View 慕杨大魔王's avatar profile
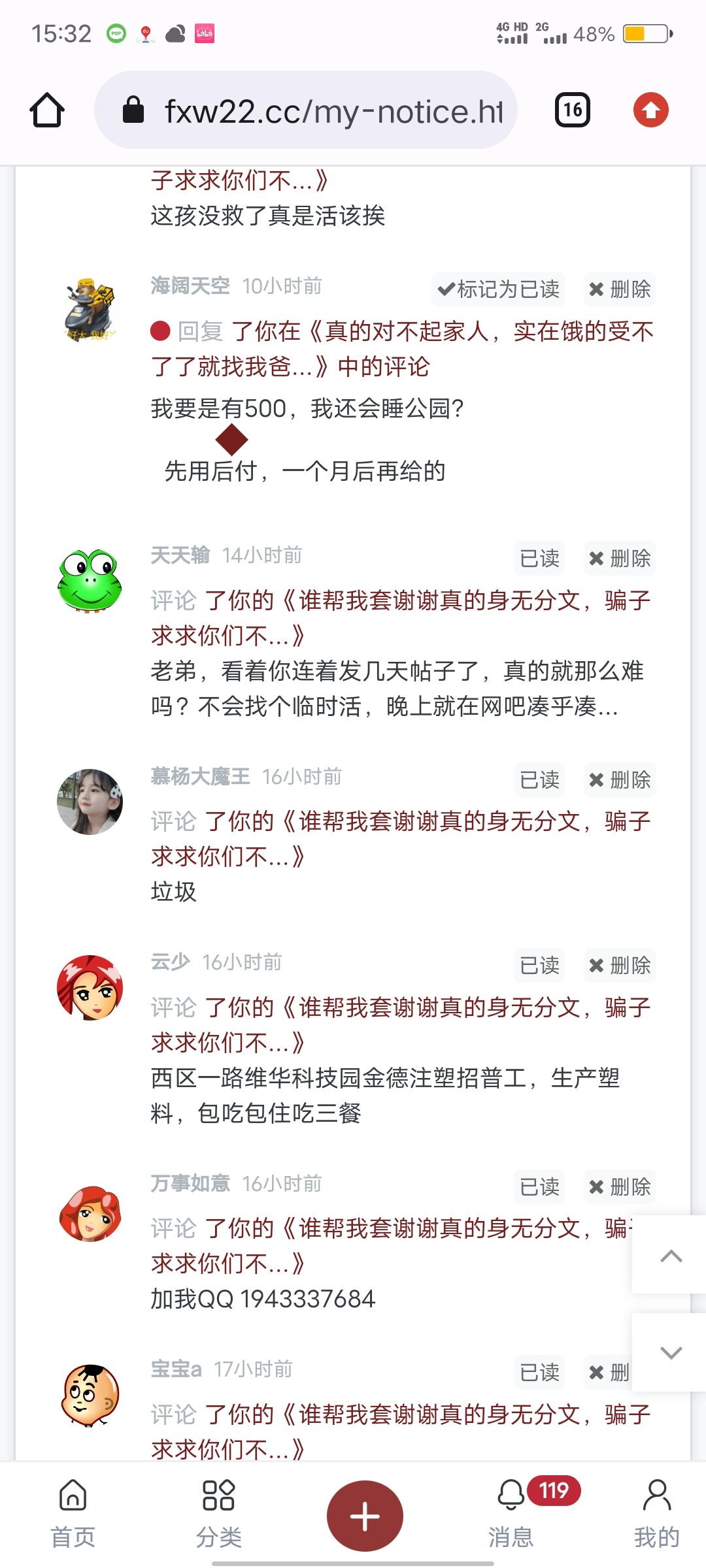706x1568 pixels. point(90,802)
